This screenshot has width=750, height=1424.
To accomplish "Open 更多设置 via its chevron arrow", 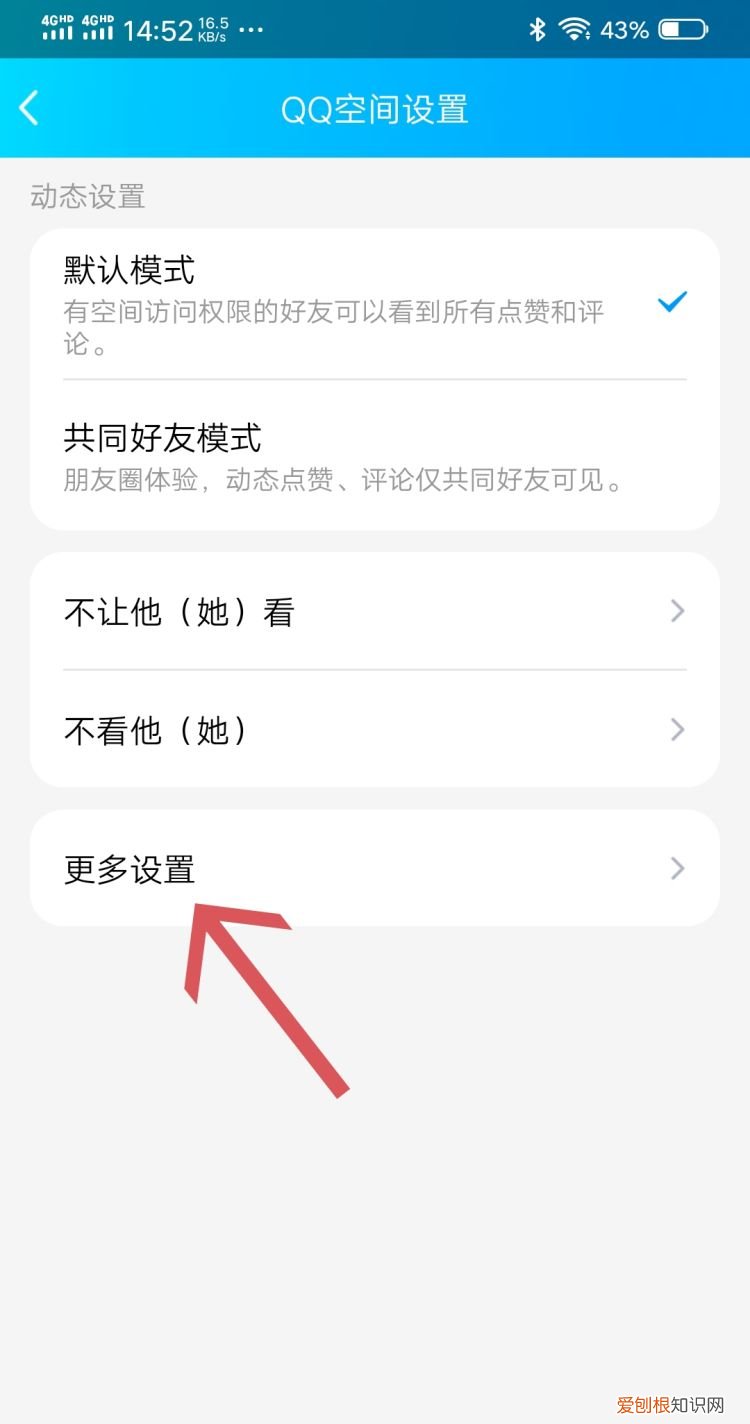I will [x=677, y=868].
